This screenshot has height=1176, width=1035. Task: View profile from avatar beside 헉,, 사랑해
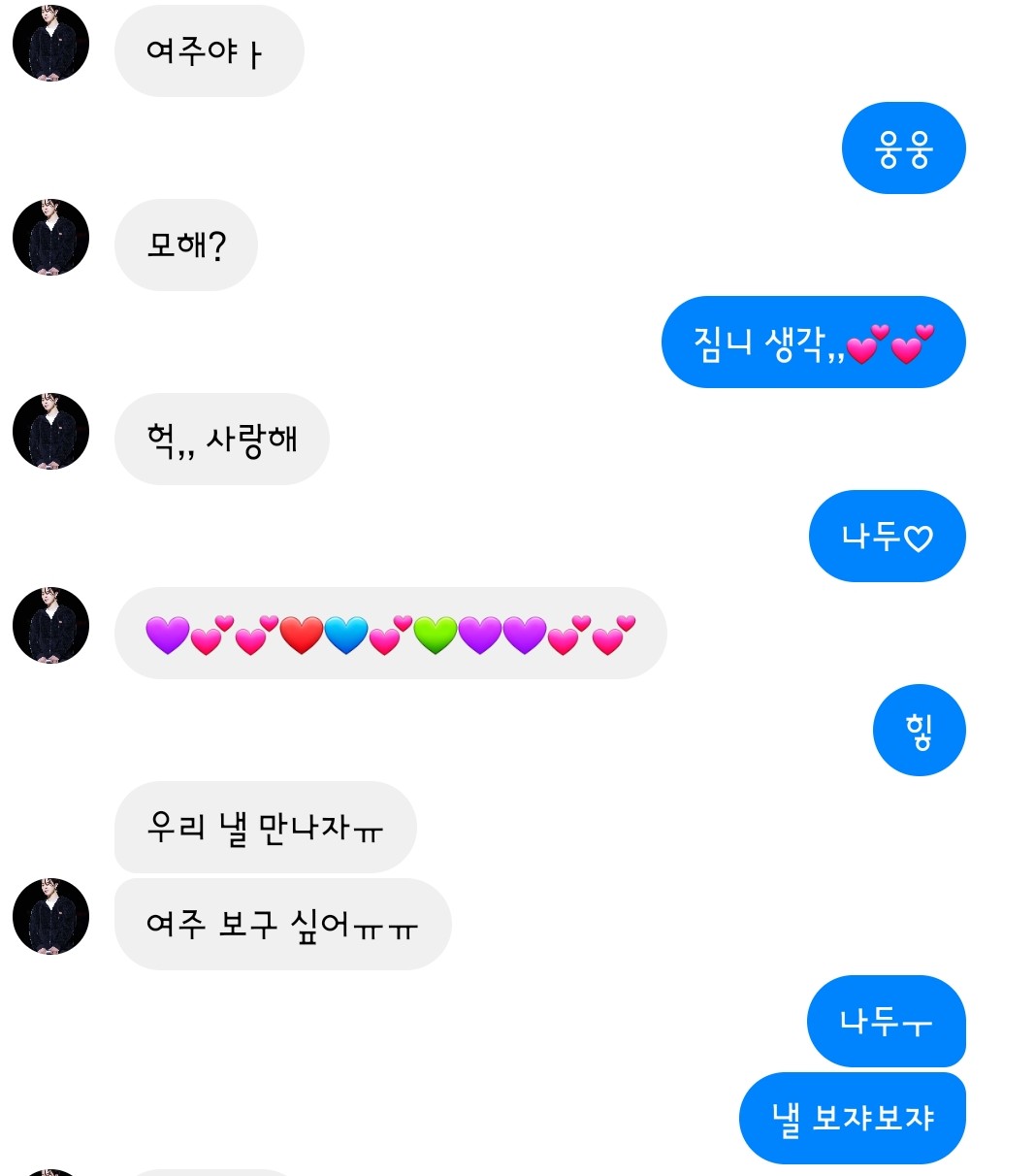pos(50,432)
